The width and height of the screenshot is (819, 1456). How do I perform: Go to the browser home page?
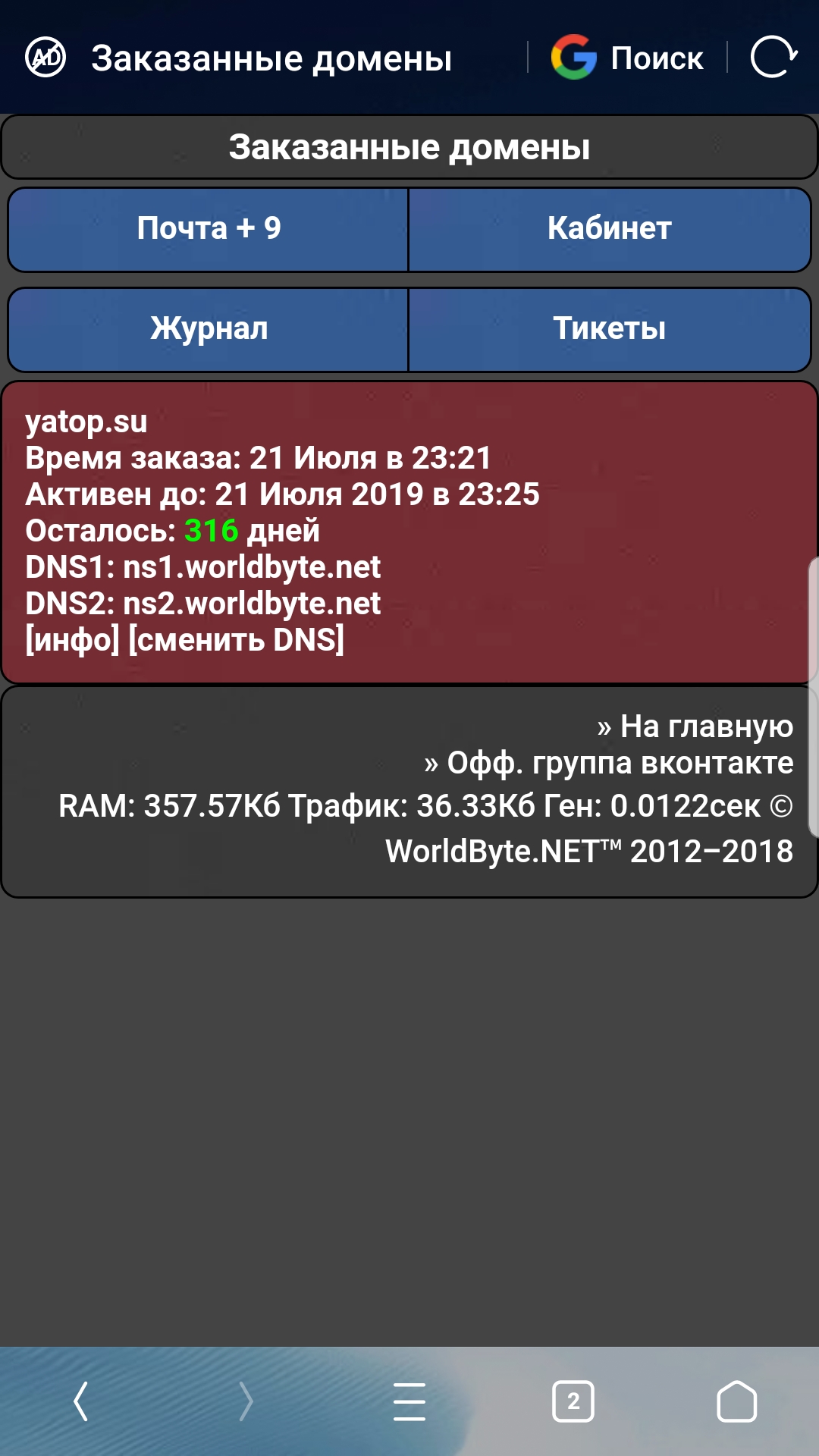[x=736, y=1401]
